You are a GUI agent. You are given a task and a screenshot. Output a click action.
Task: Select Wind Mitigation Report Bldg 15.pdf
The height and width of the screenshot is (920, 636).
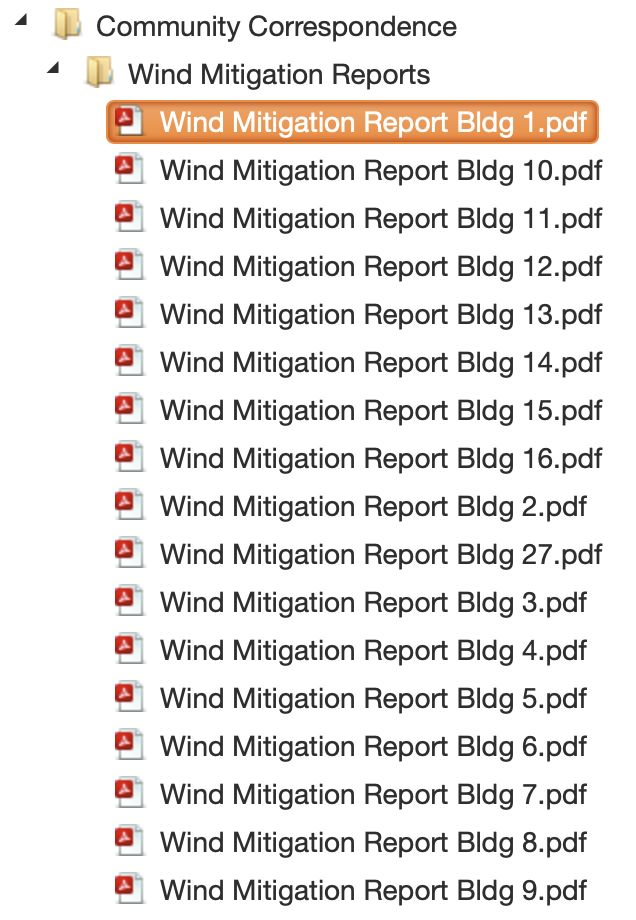tap(381, 410)
